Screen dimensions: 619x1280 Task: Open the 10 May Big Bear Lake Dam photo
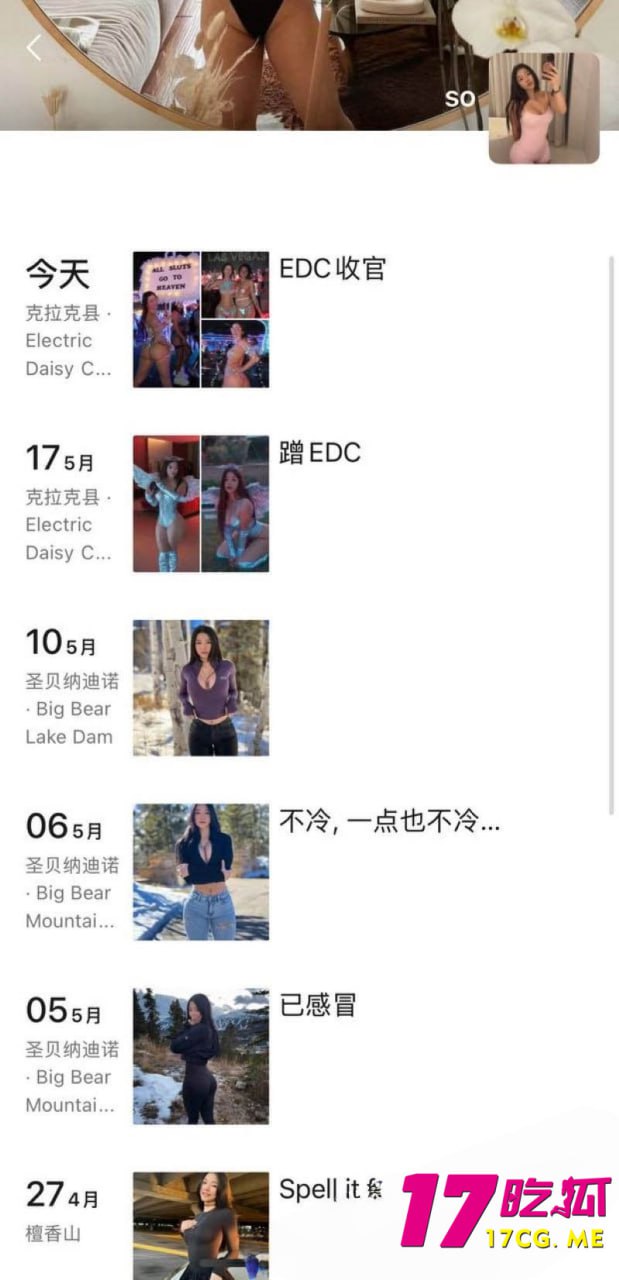pos(201,688)
